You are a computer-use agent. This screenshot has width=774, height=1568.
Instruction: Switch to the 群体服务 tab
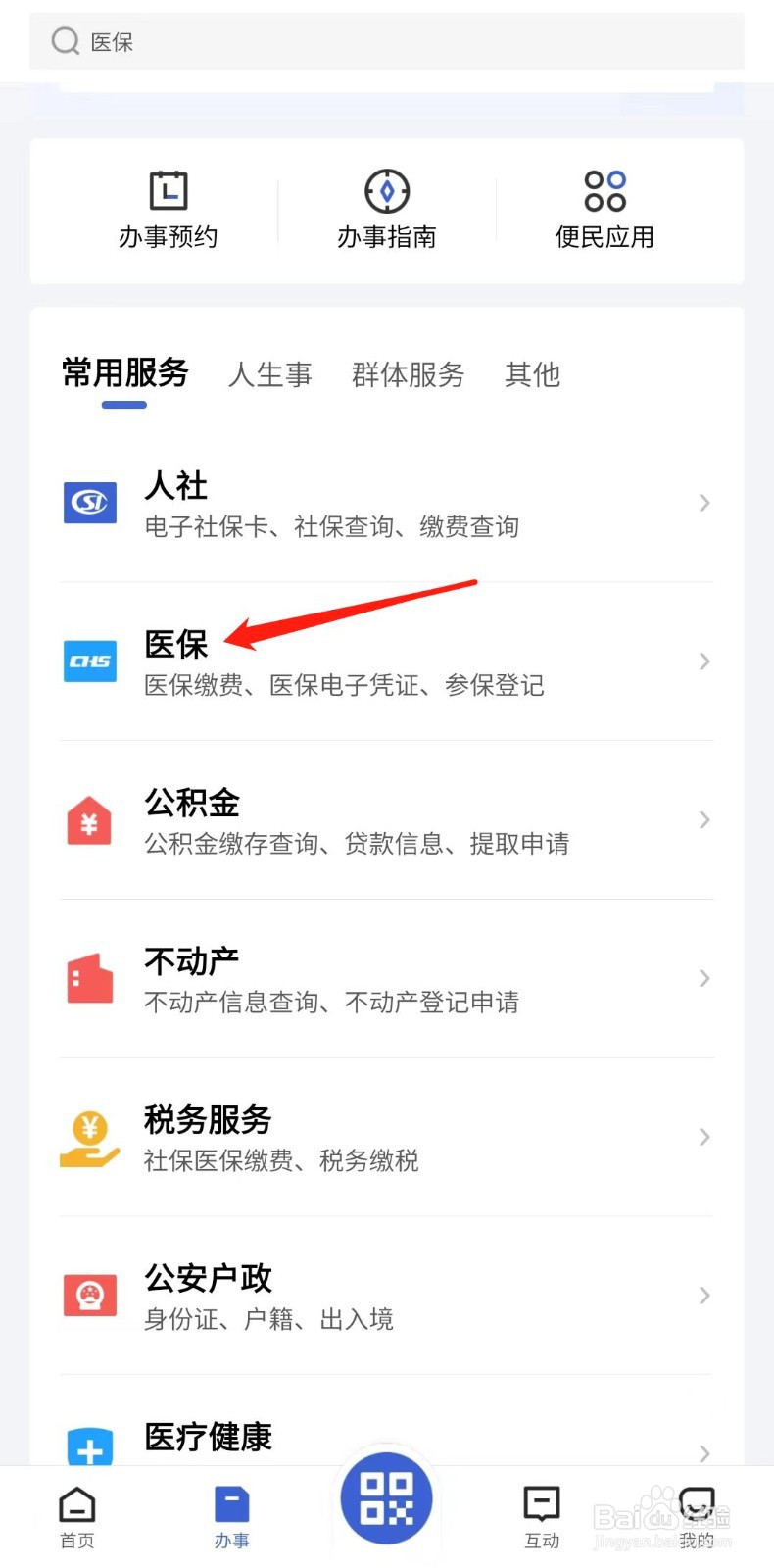(408, 374)
